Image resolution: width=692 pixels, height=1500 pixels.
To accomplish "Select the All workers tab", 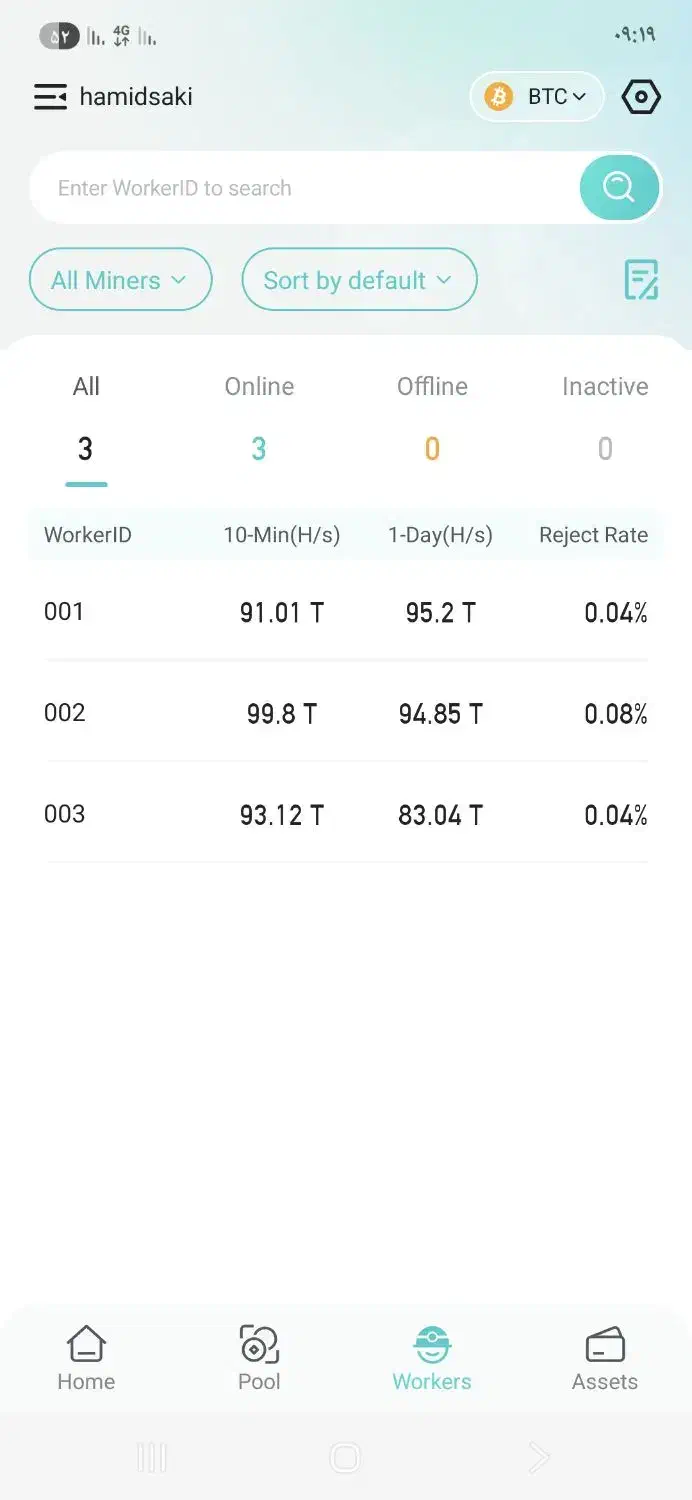I will pyautogui.click(x=86, y=417).
